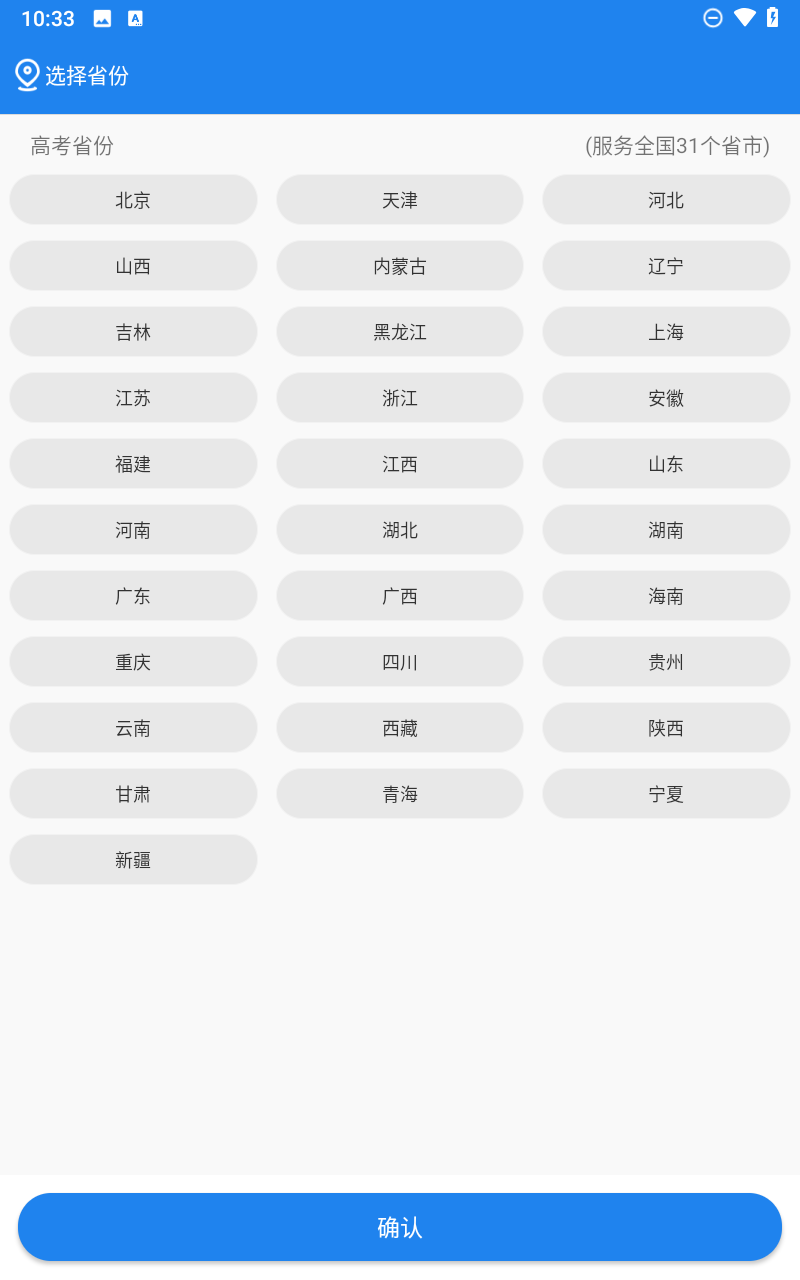This screenshot has width=800, height=1280.
Task: Choose 浙江 province
Action: coord(400,398)
